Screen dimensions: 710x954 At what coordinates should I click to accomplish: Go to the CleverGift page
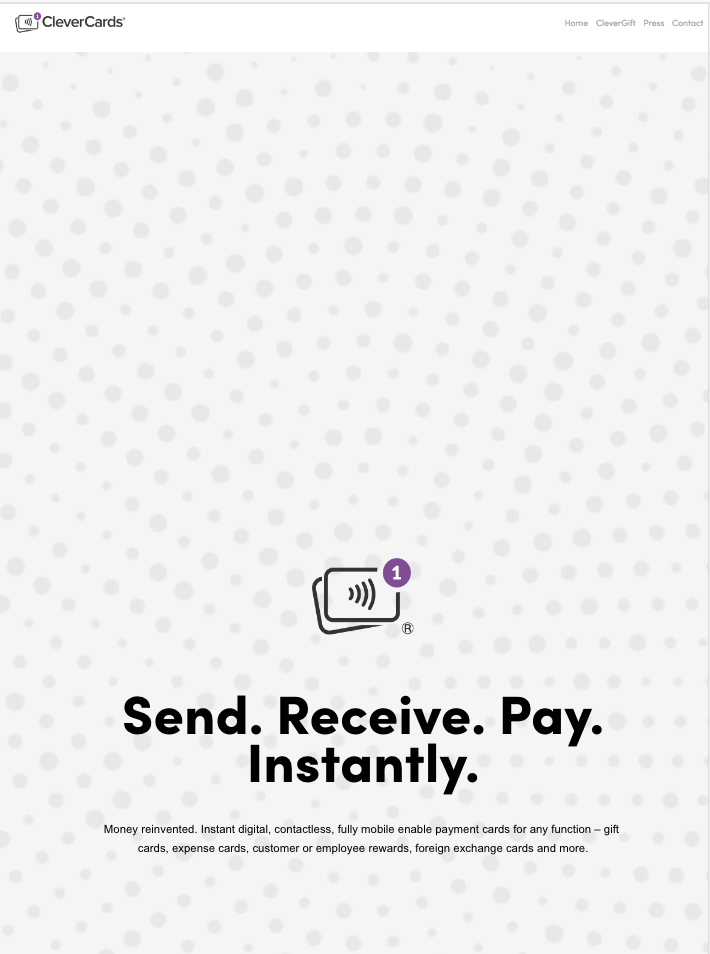click(615, 23)
